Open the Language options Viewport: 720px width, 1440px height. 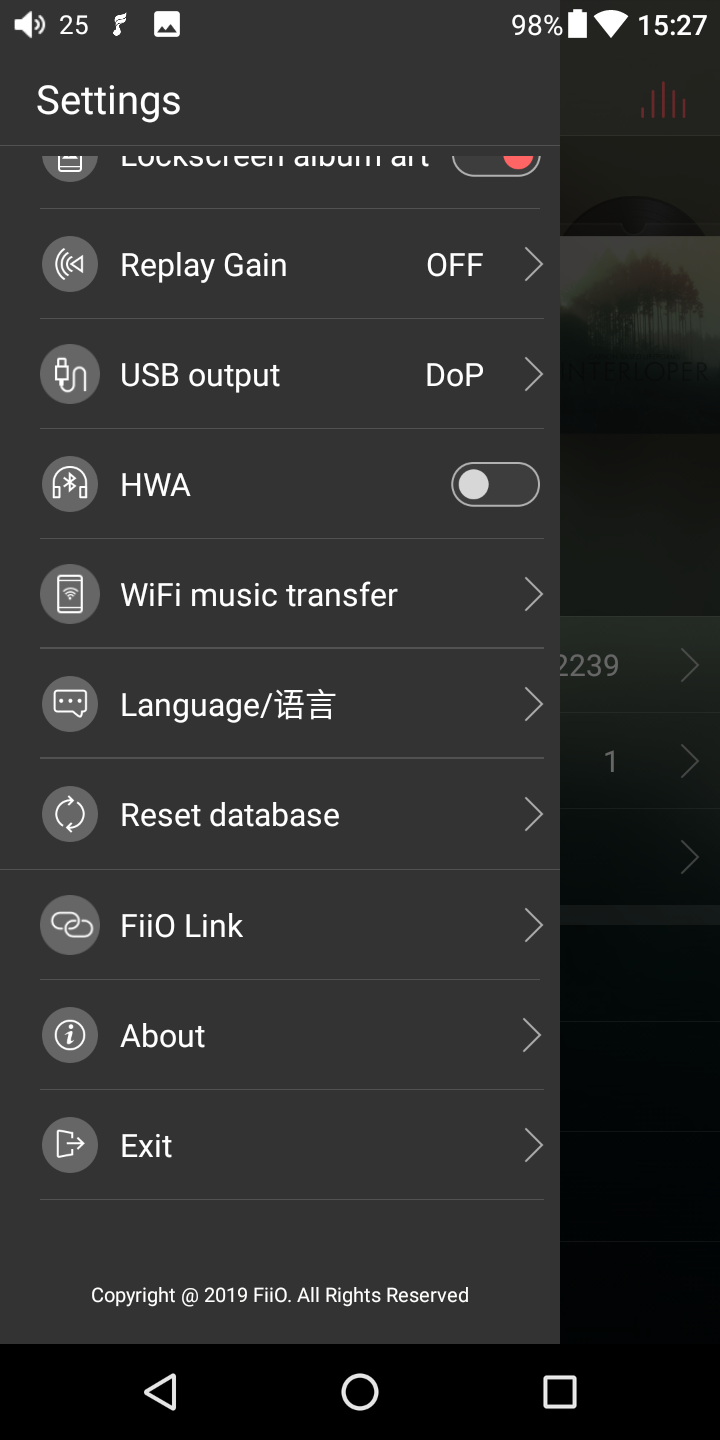pyautogui.click(x=290, y=705)
